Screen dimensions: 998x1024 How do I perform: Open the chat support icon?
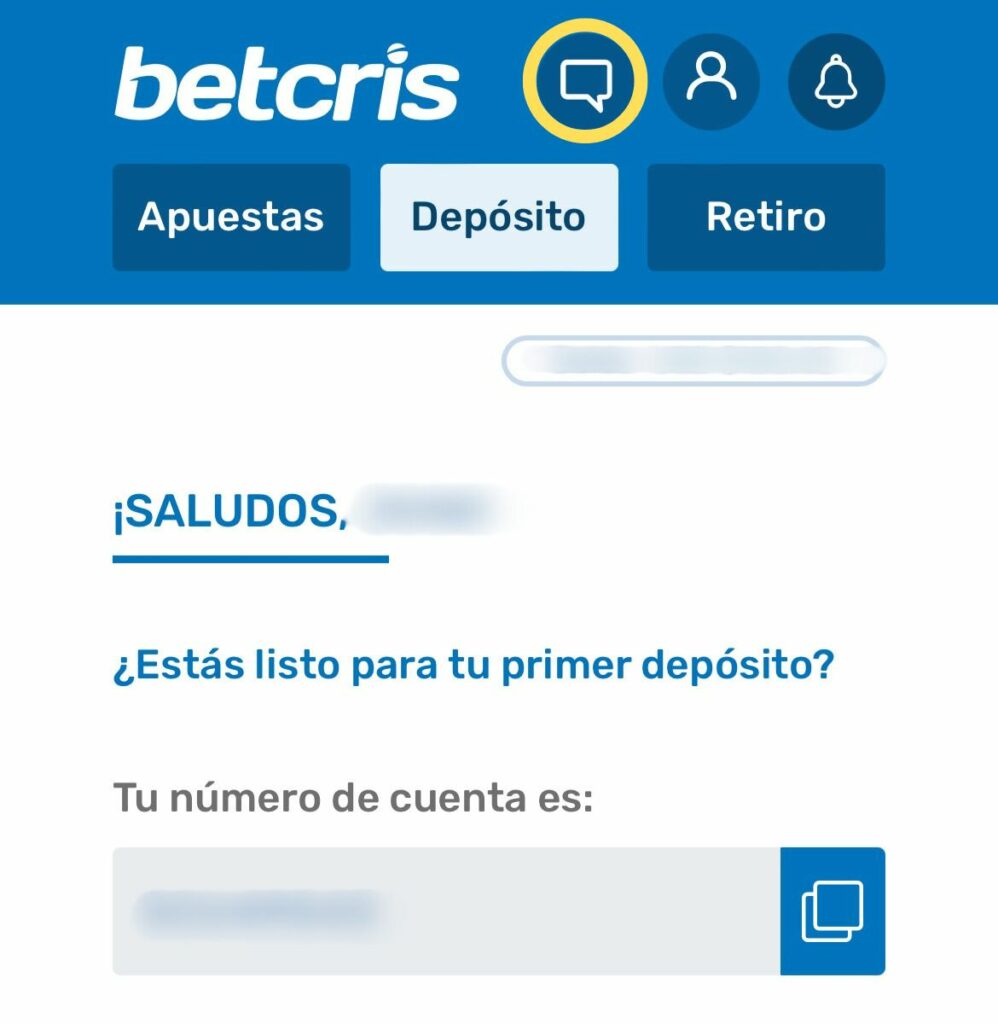(585, 82)
